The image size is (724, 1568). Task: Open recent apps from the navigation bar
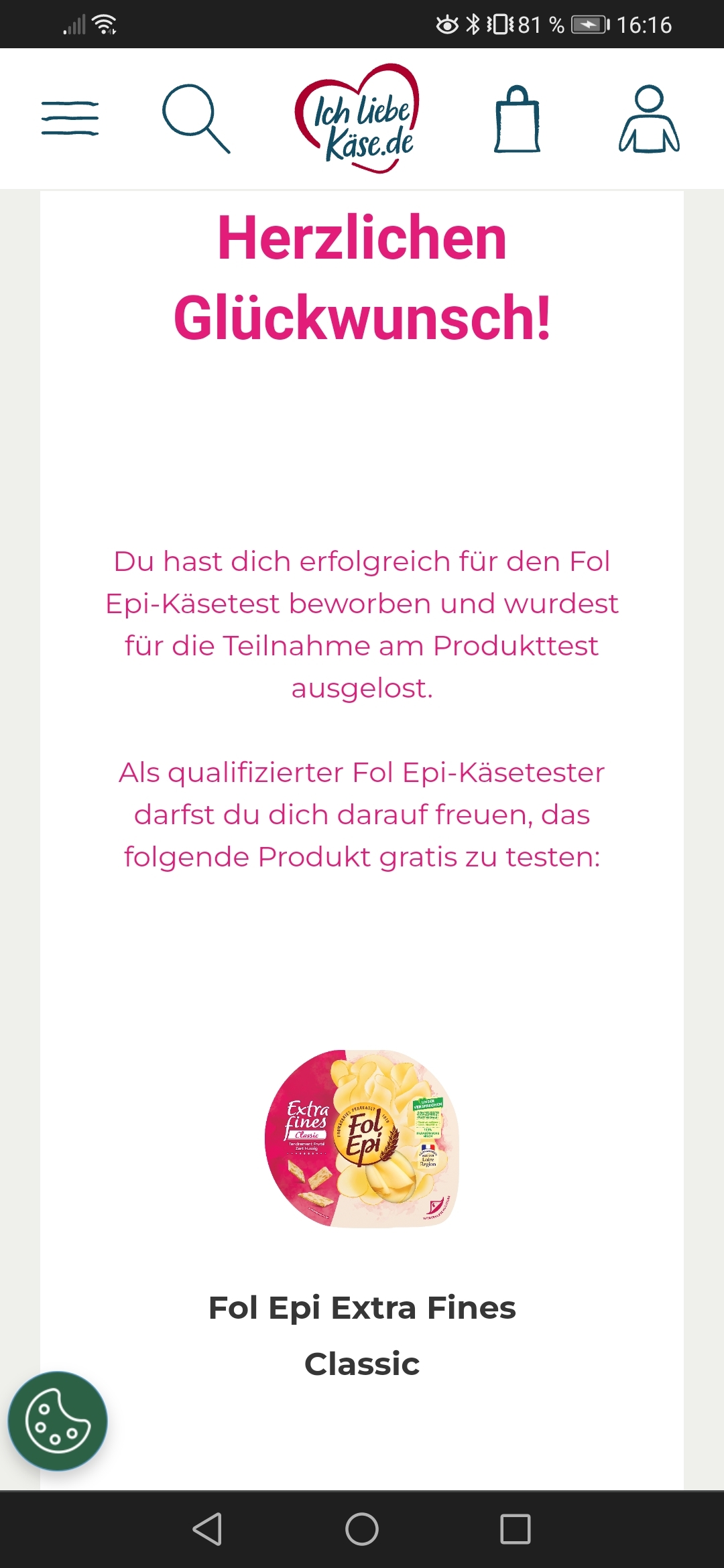516,1529
